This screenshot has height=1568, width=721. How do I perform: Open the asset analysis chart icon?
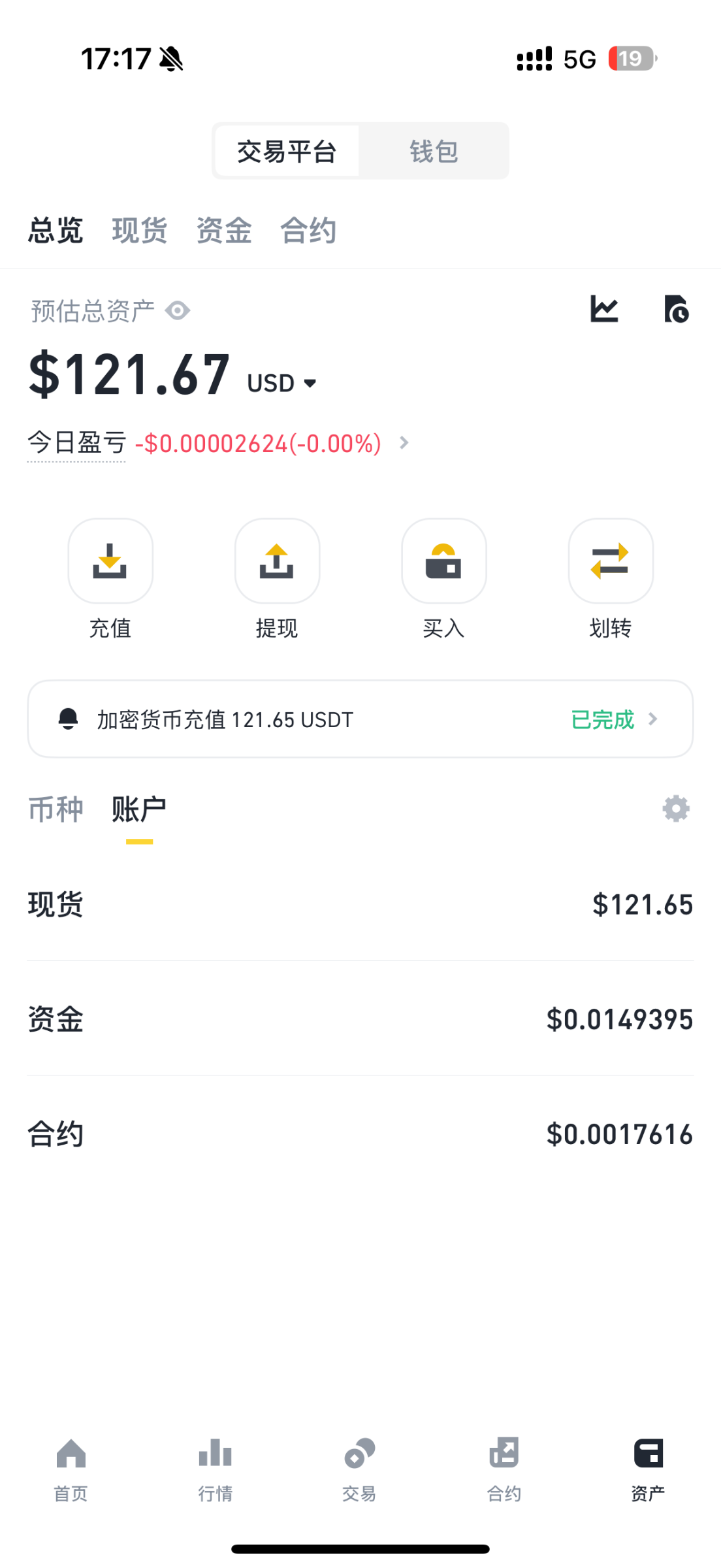click(x=604, y=309)
